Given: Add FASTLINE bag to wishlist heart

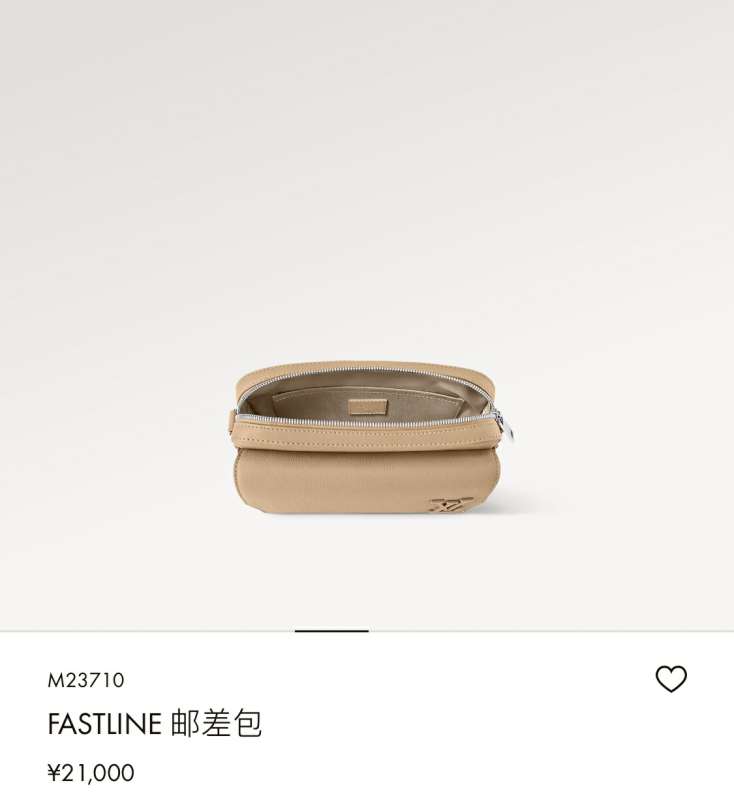Looking at the screenshot, I should tap(671, 679).
